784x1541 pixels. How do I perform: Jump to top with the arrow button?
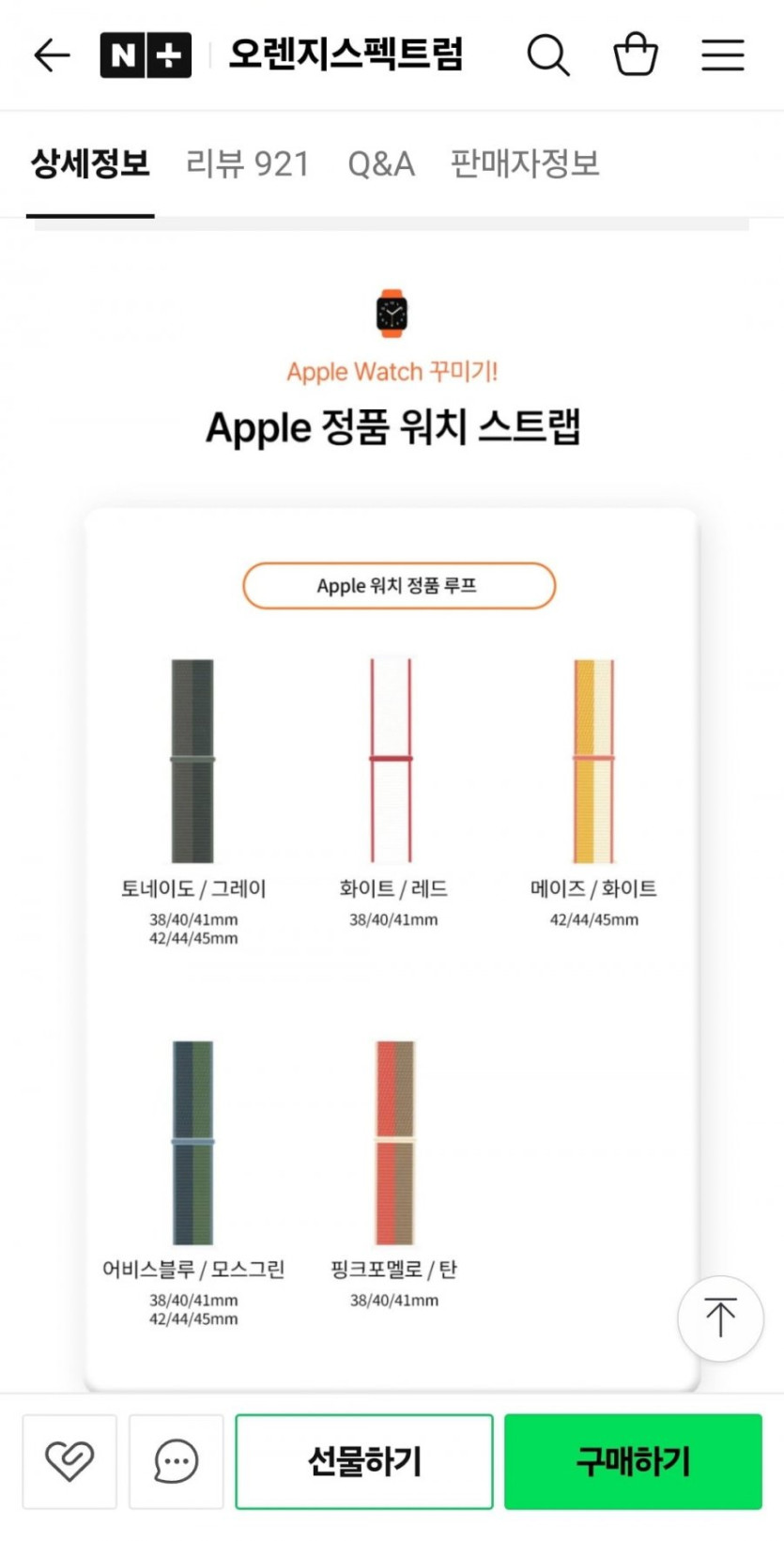(x=720, y=1318)
